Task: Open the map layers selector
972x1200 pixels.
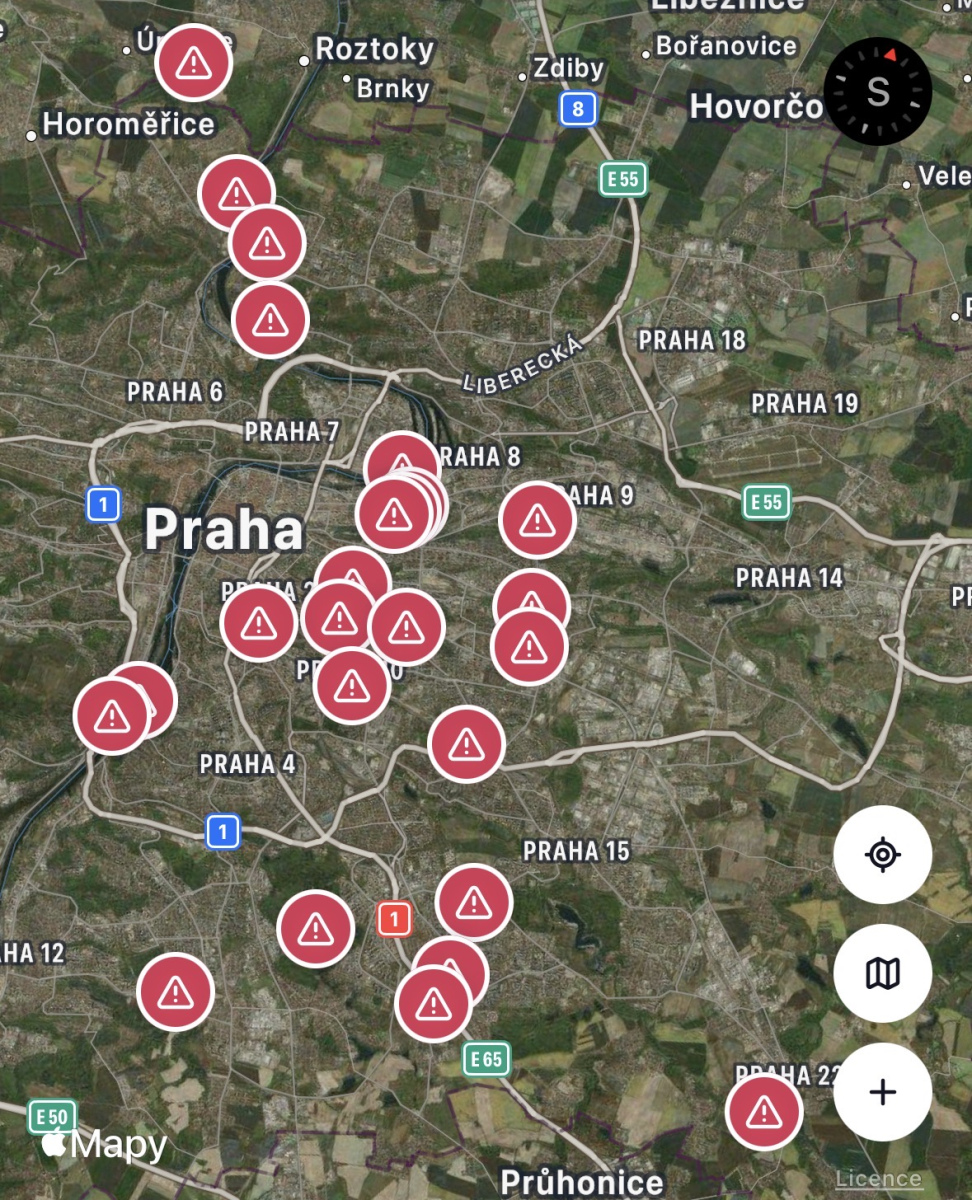Action: tap(882, 972)
